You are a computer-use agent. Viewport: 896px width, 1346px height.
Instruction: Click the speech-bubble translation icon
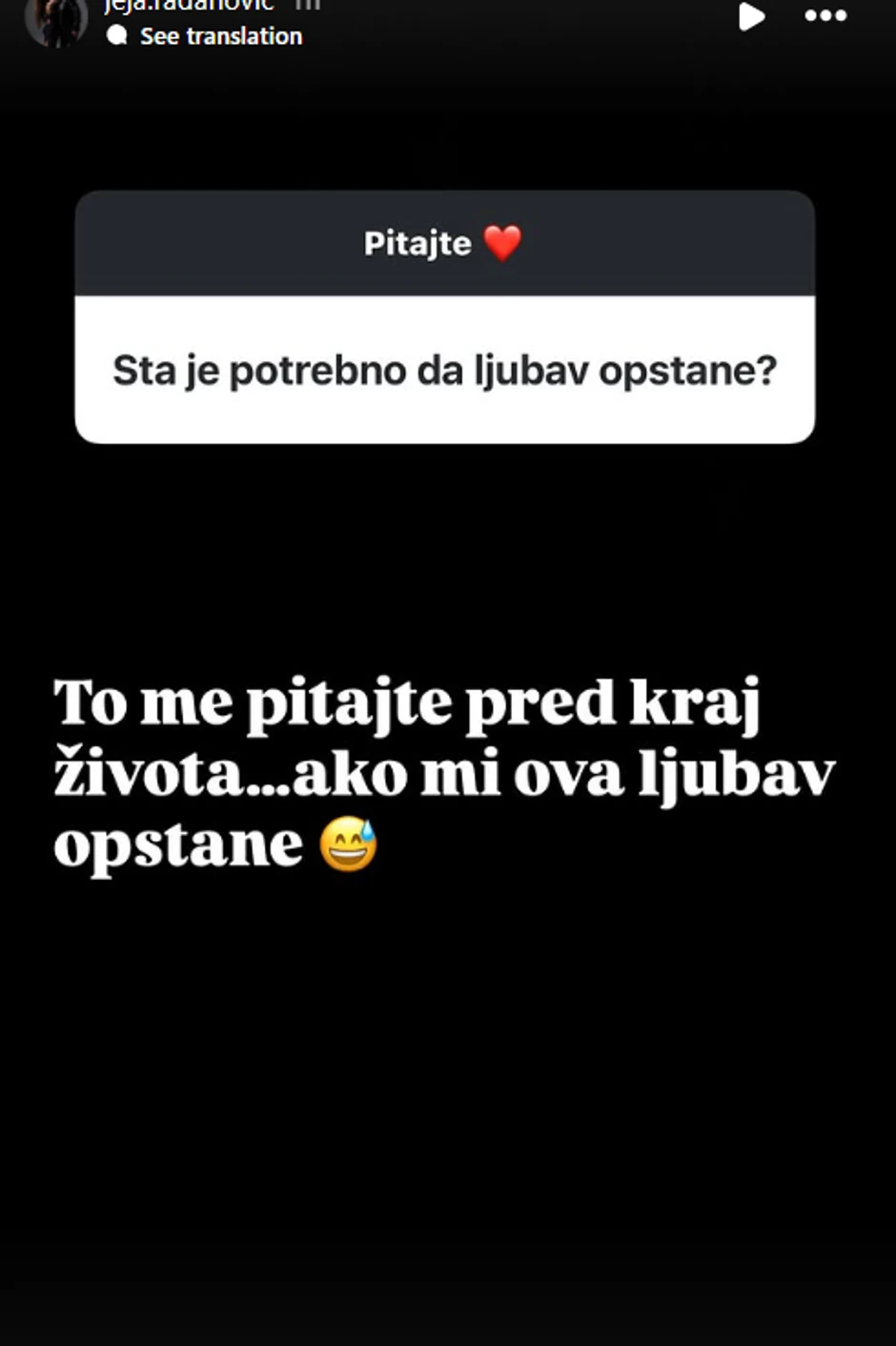pos(117,36)
